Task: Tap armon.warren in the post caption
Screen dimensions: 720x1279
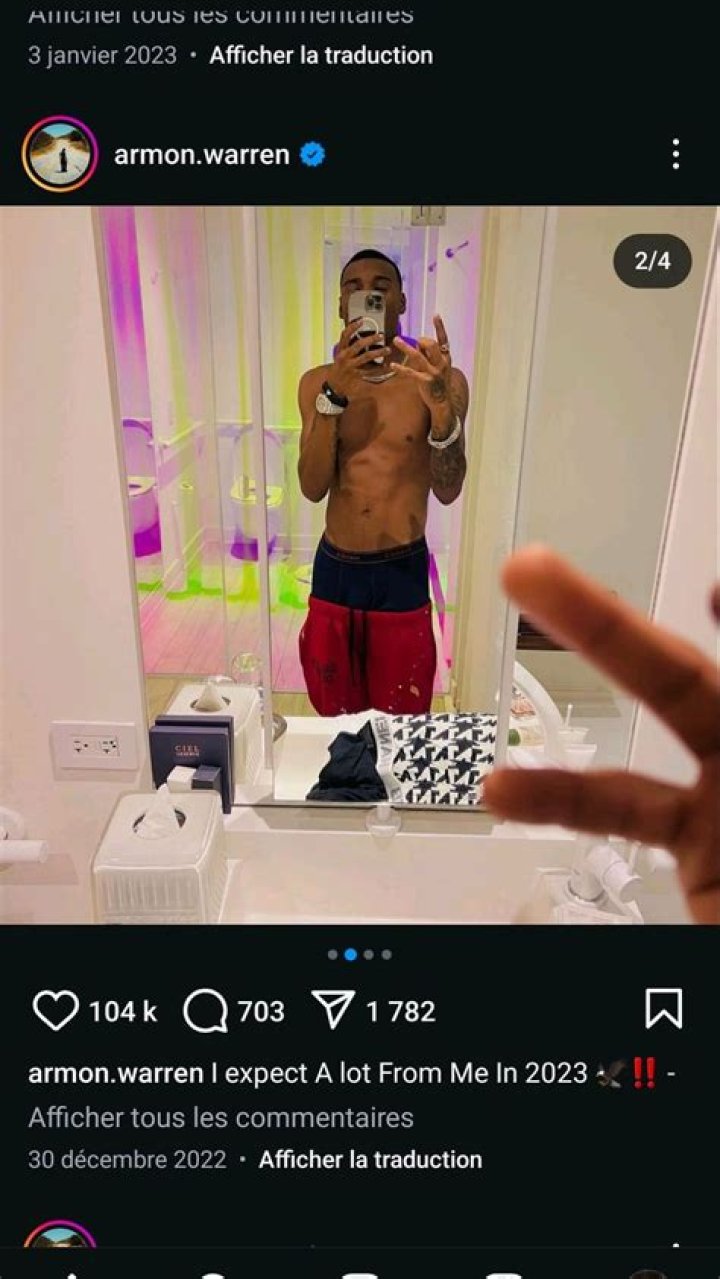Action: coord(115,1073)
